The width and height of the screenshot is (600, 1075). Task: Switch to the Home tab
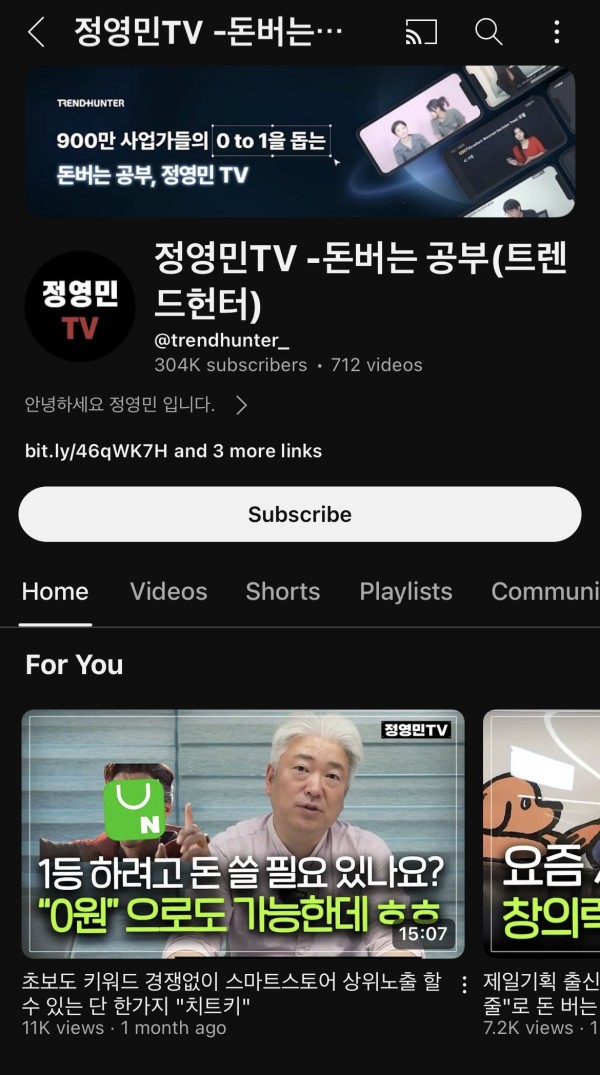point(55,592)
